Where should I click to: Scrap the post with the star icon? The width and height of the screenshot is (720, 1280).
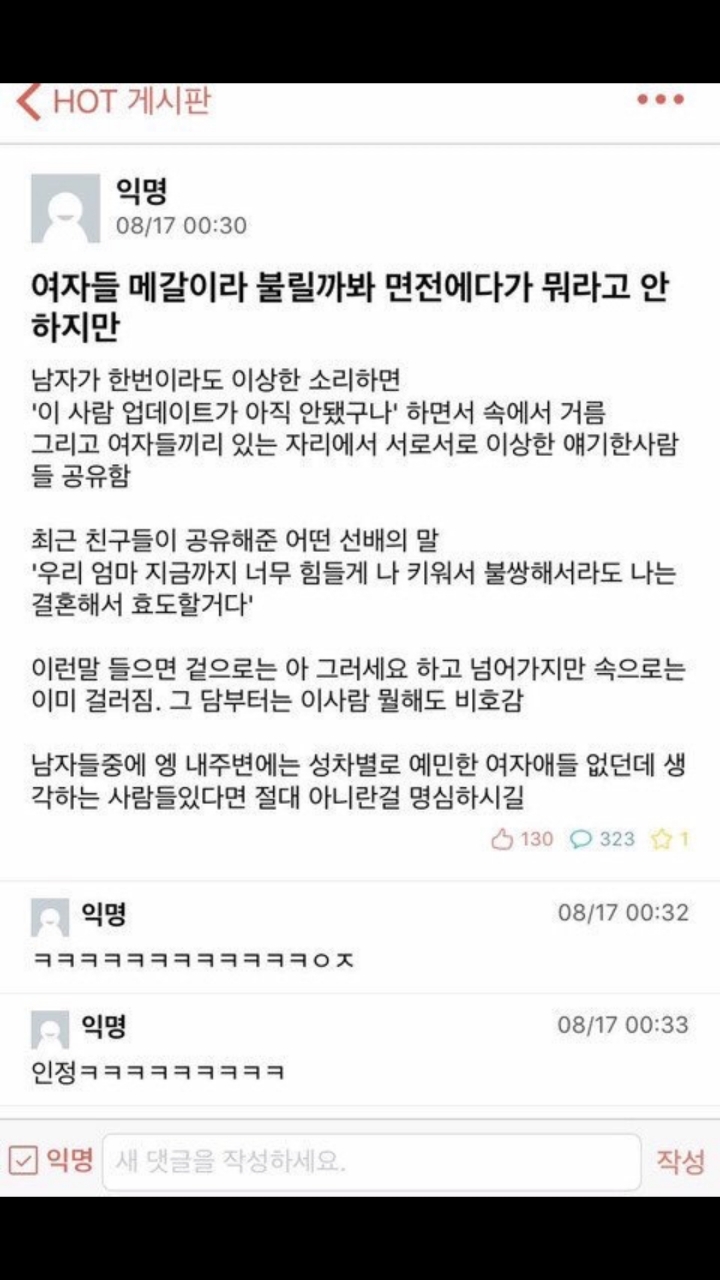tap(661, 840)
